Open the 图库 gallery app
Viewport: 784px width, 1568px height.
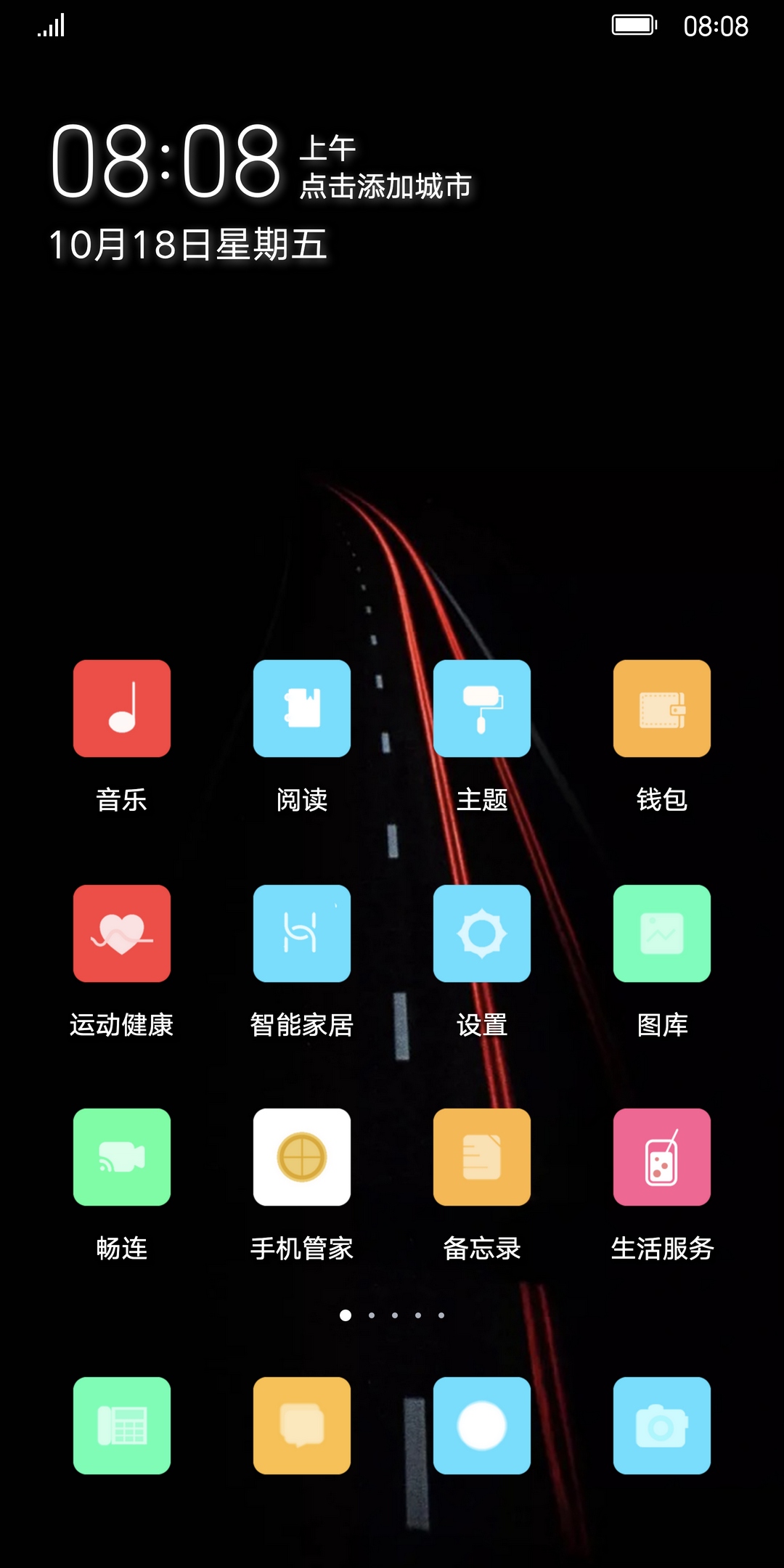662,934
